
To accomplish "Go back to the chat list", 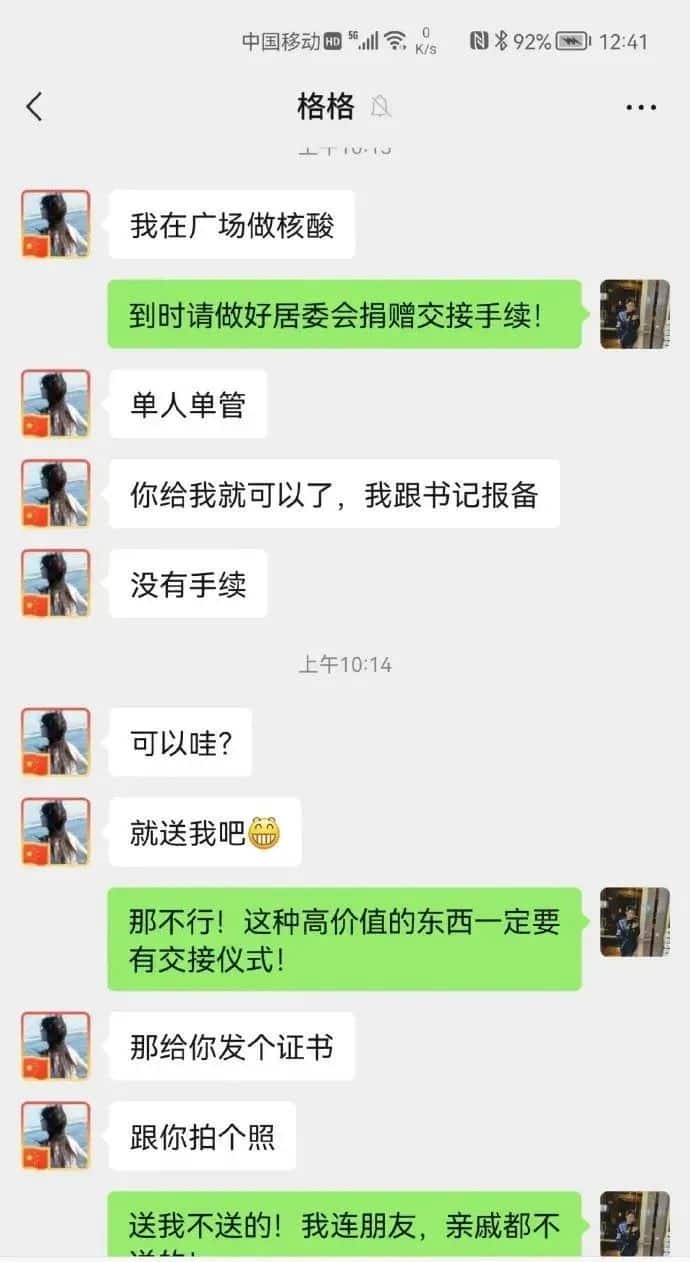I will pyautogui.click(x=35, y=107).
